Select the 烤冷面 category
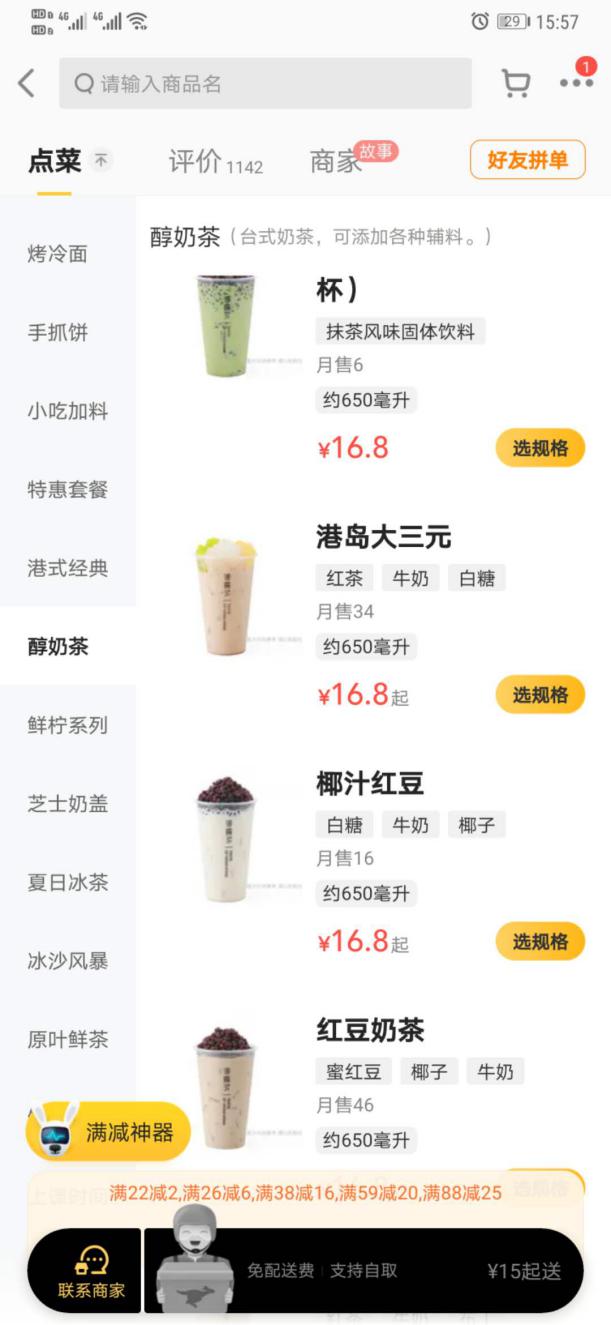 [57, 254]
